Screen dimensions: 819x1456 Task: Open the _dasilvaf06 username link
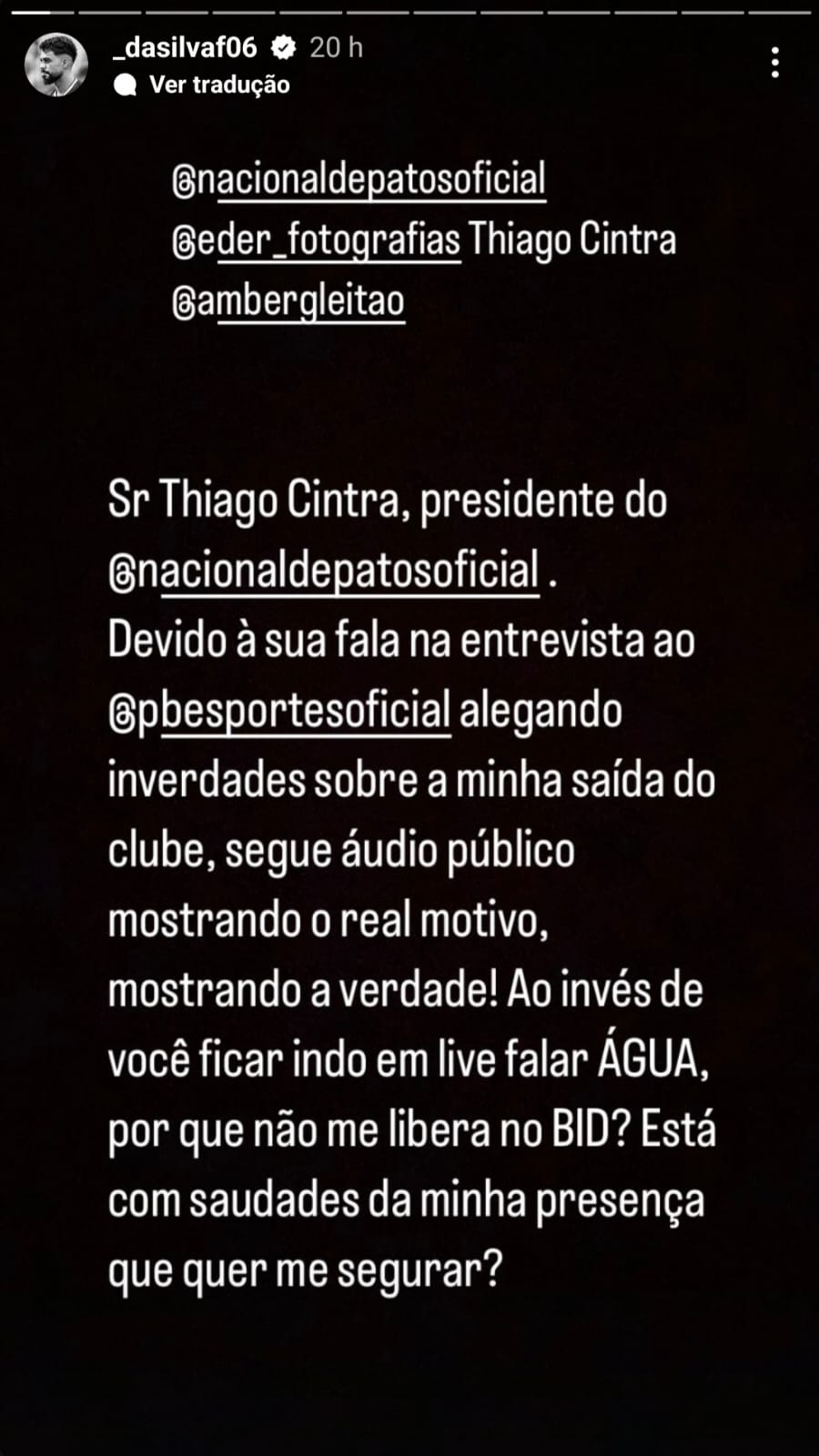click(x=186, y=47)
